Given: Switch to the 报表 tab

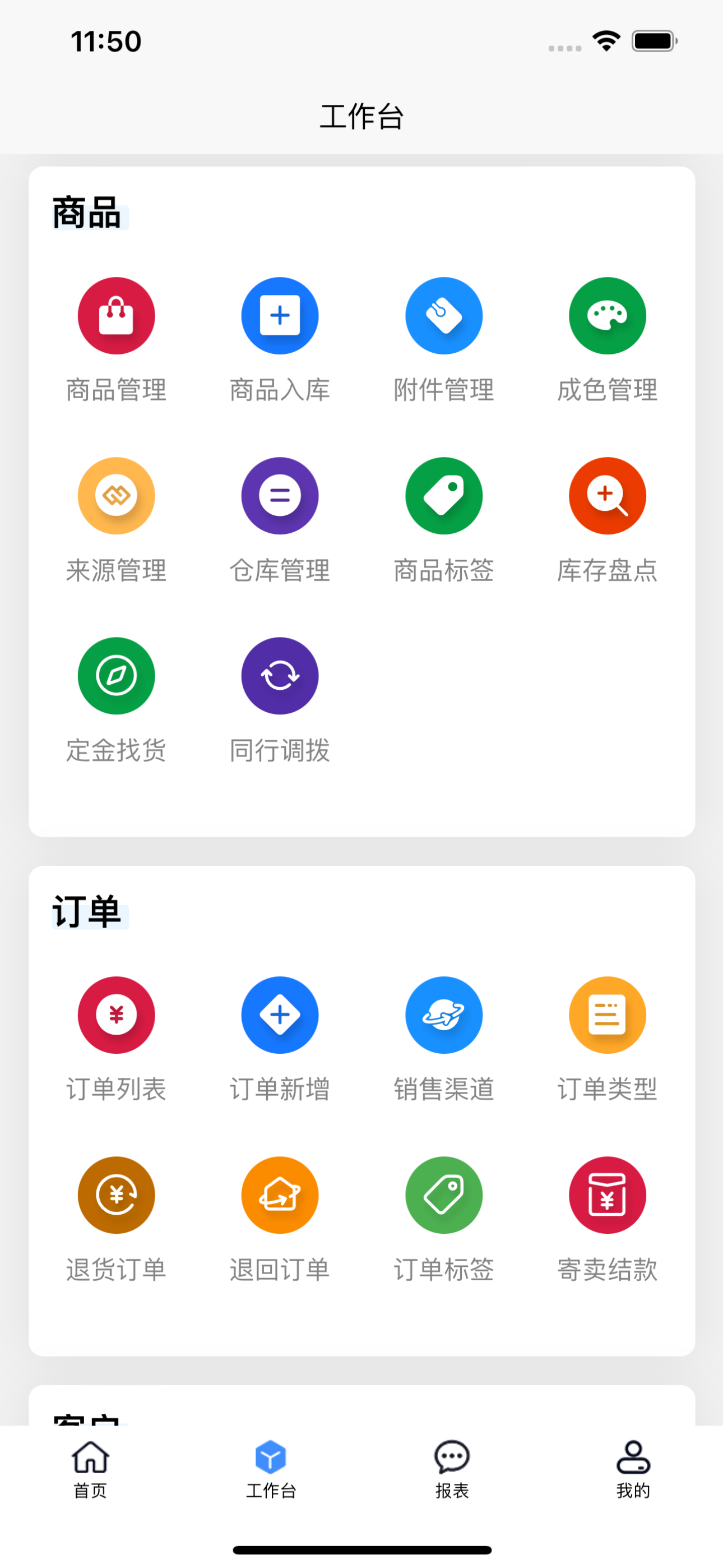Looking at the screenshot, I should (452, 1469).
